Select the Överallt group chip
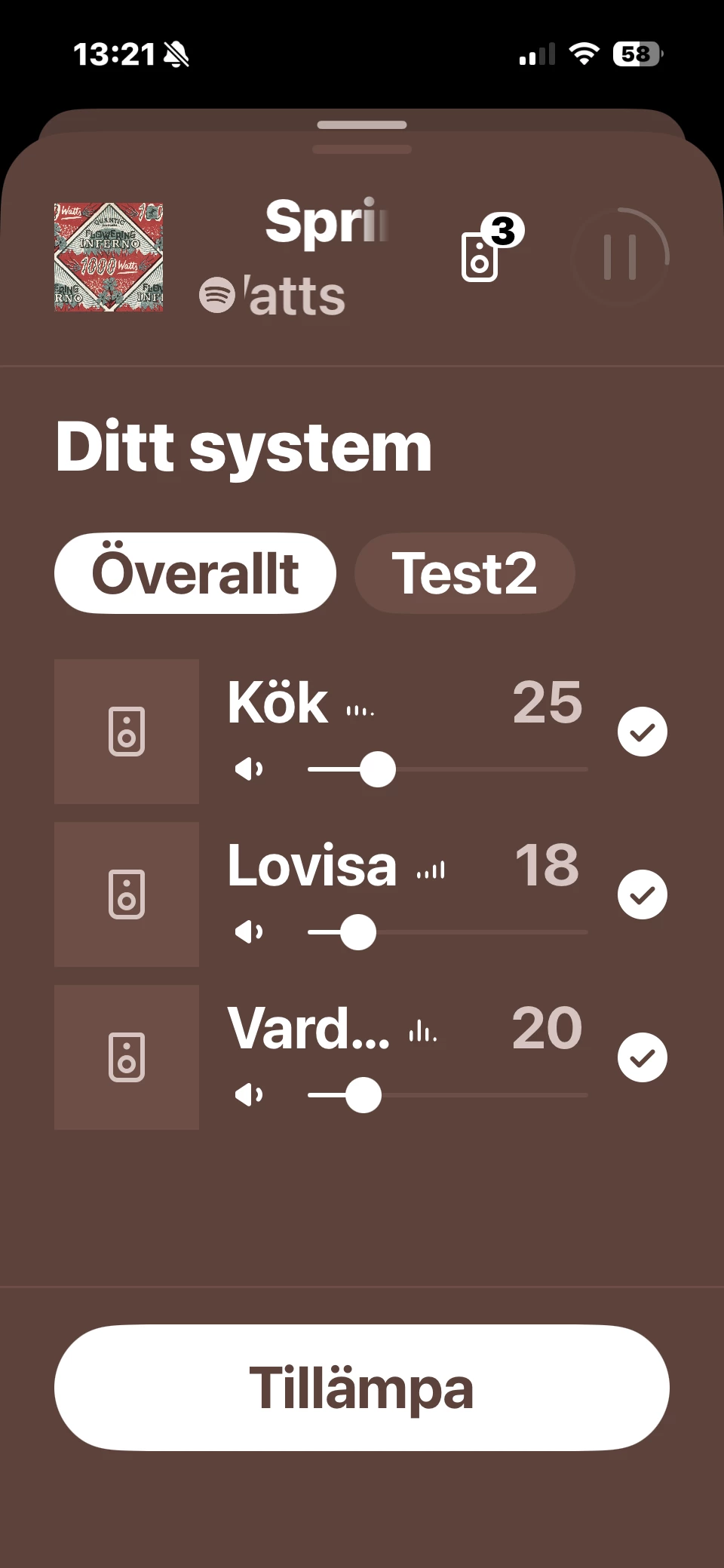The height and width of the screenshot is (1568, 724). click(195, 573)
